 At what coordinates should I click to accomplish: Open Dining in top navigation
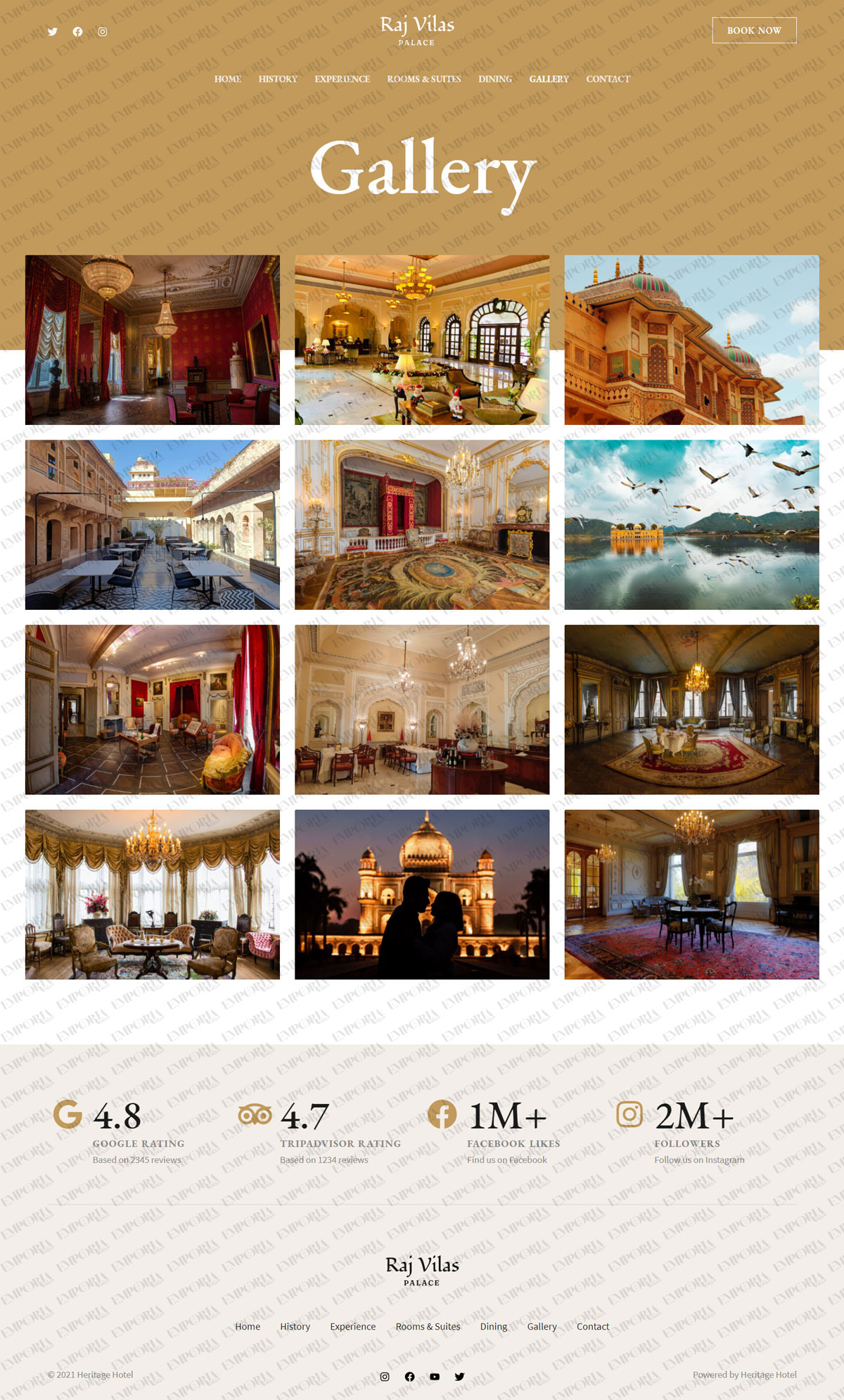pyautogui.click(x=495, y=79)
